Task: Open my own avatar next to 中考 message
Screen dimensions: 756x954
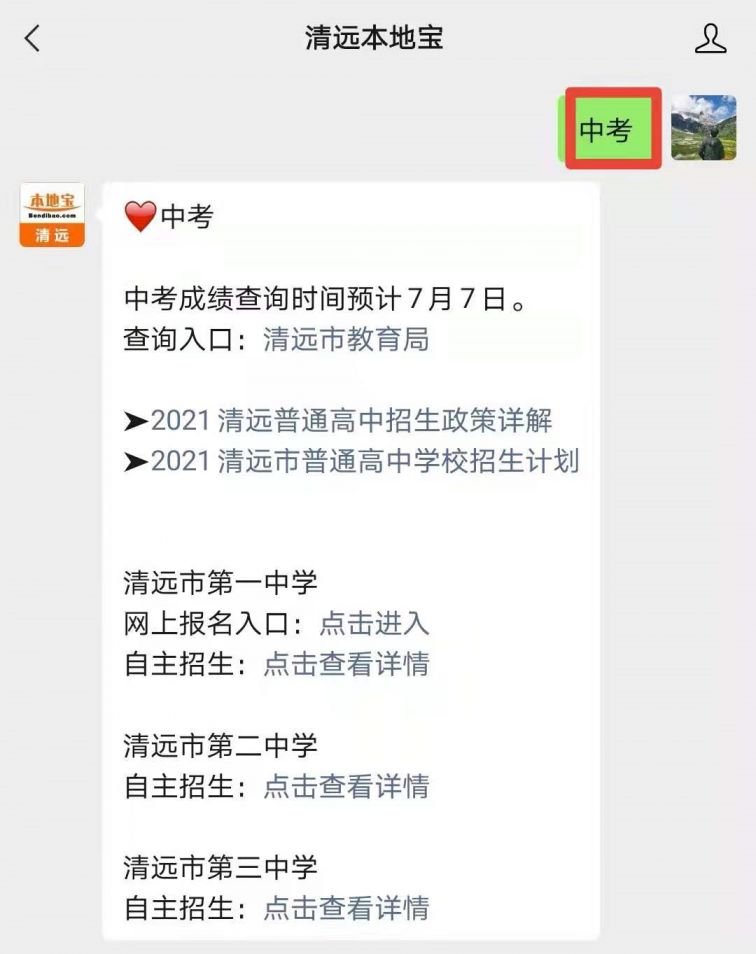Action: [x=703, y=128]
